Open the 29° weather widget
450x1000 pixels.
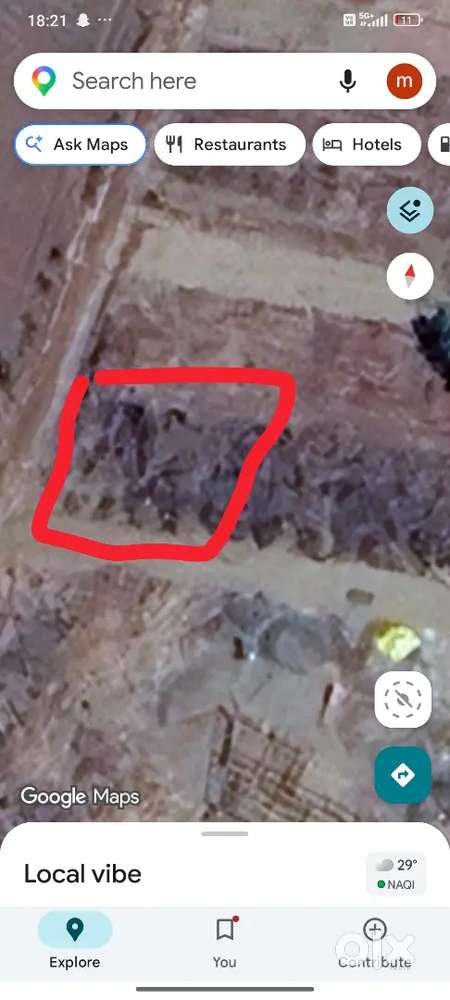pos(396,874)
